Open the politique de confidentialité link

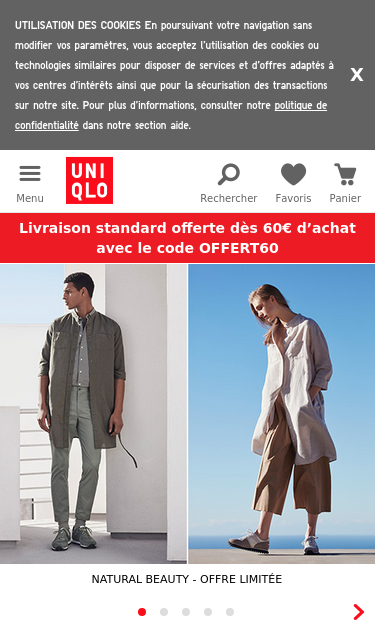tap(171, 115)
